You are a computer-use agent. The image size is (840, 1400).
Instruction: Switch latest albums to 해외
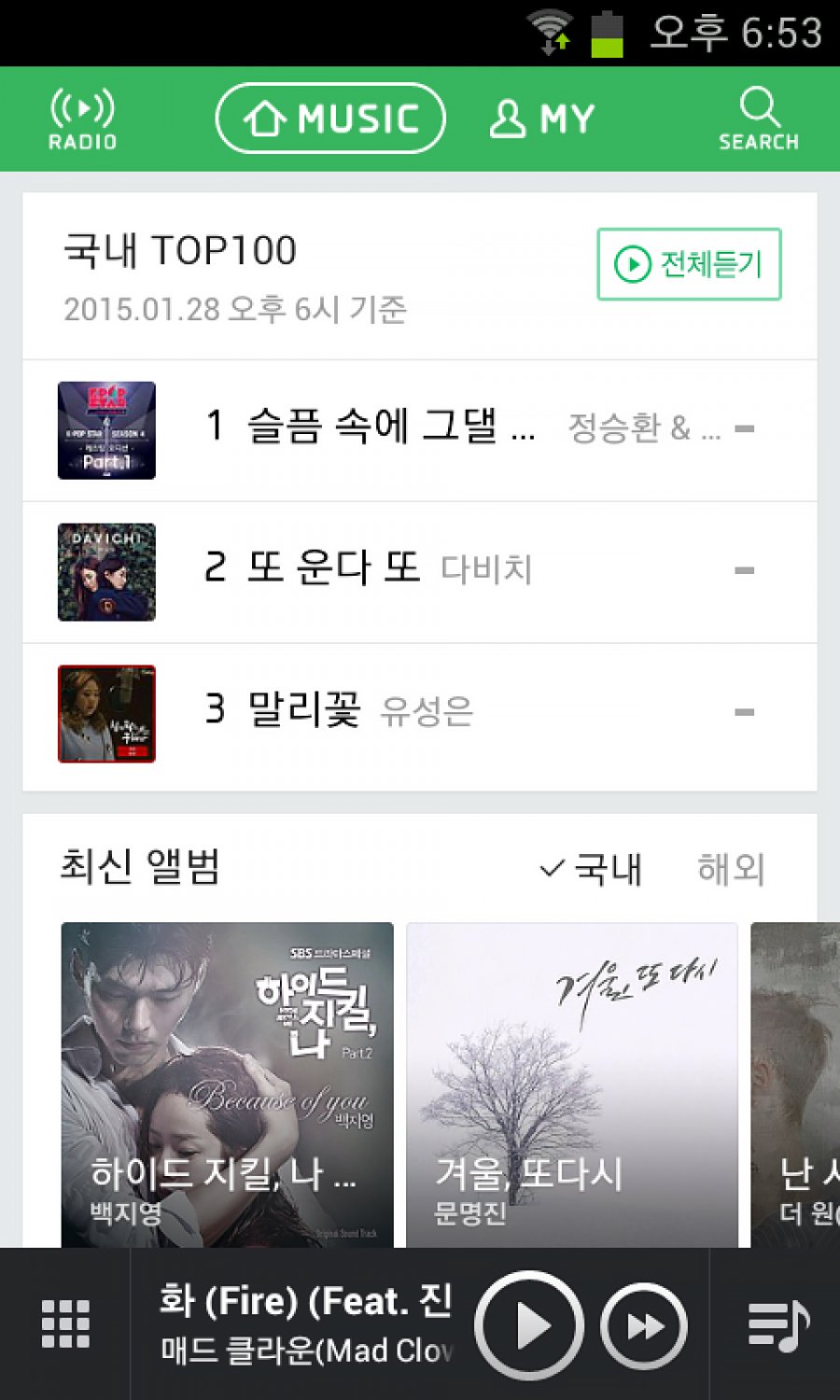click(x=731, y=869)
